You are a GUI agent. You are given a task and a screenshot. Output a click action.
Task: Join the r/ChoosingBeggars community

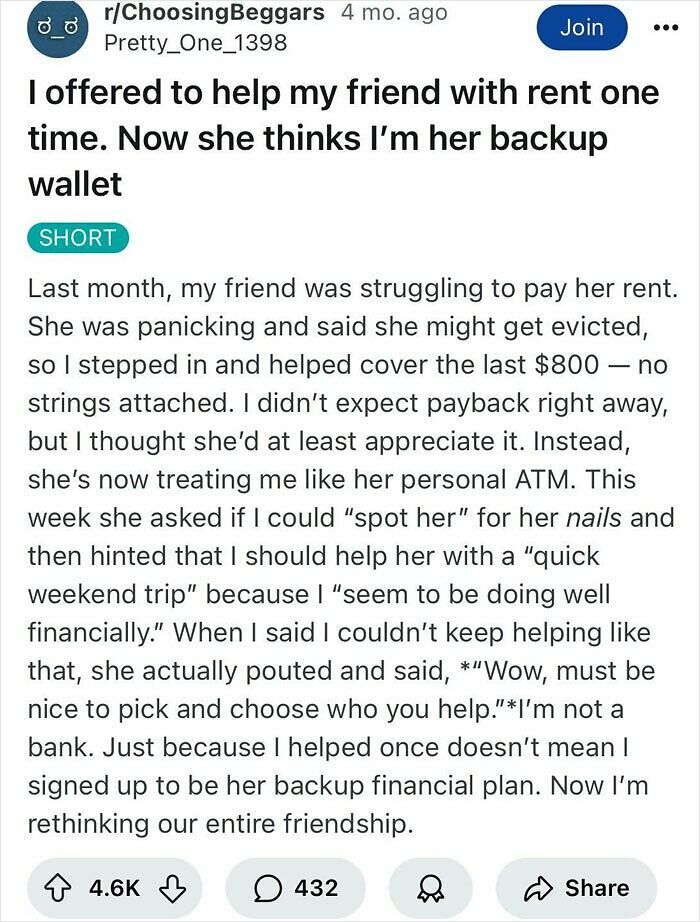tap(581, 28)
